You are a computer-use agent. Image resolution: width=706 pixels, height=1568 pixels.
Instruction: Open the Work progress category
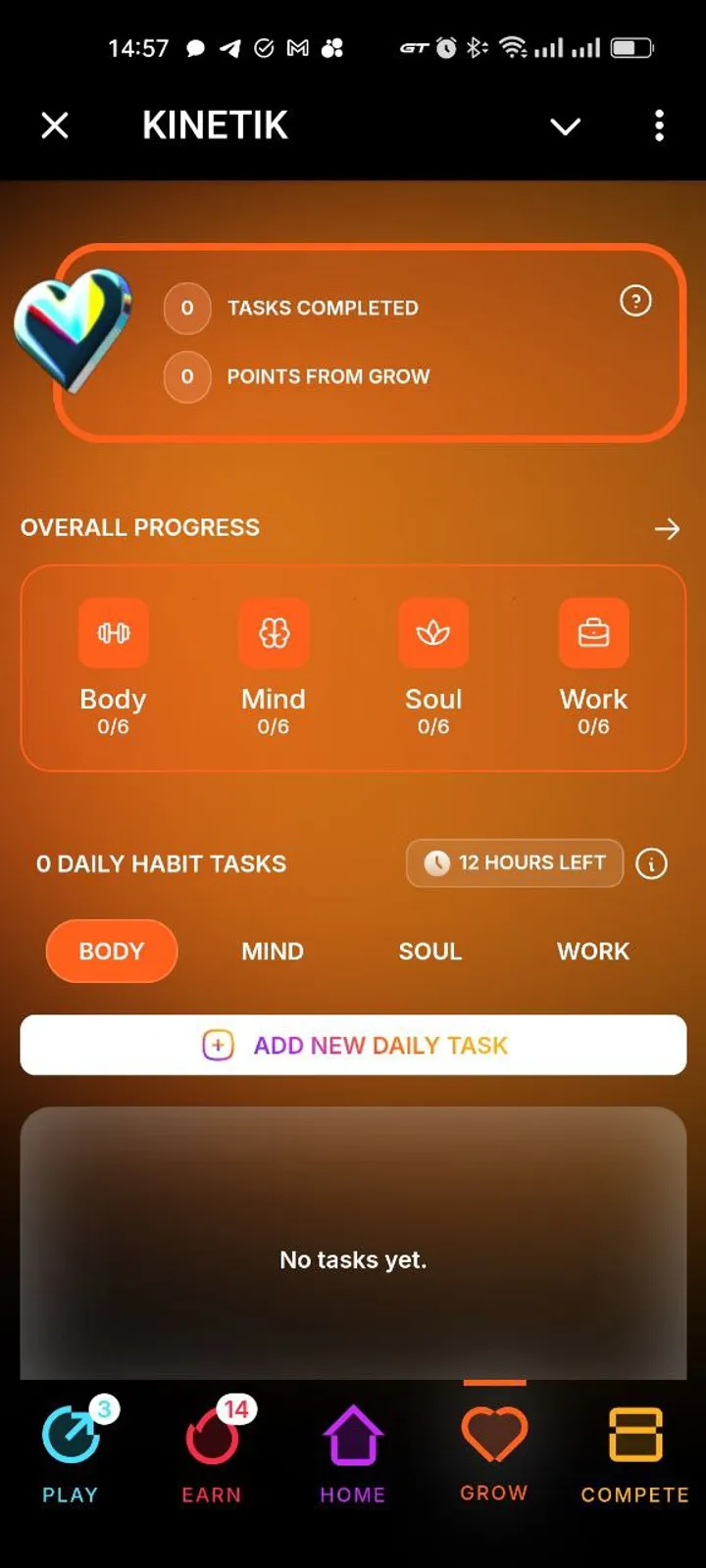click(593, 666)
